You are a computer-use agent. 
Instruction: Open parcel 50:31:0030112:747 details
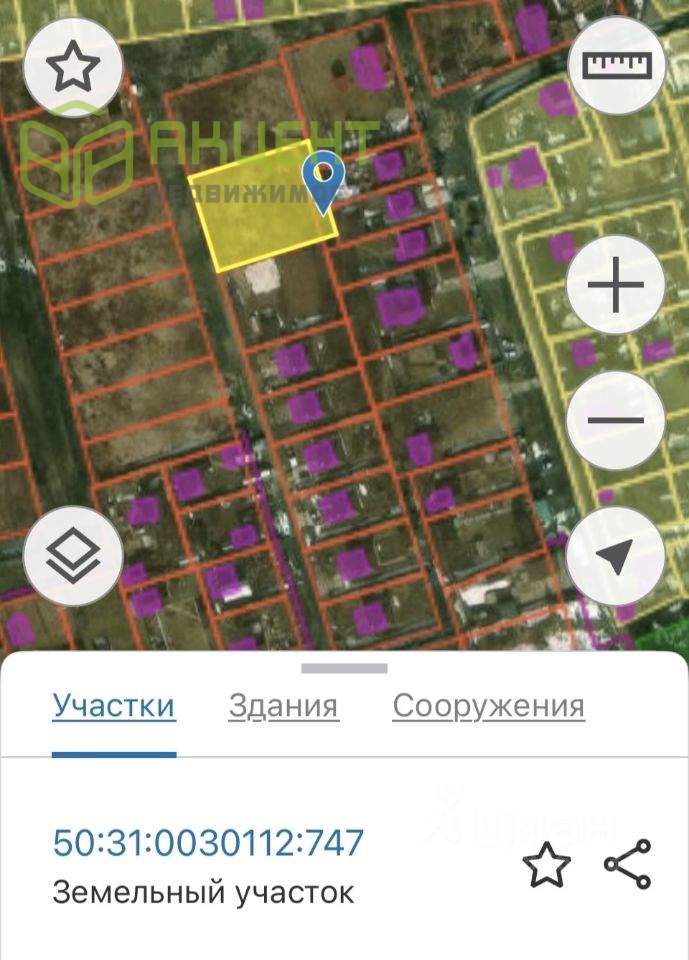coord(208,843)
